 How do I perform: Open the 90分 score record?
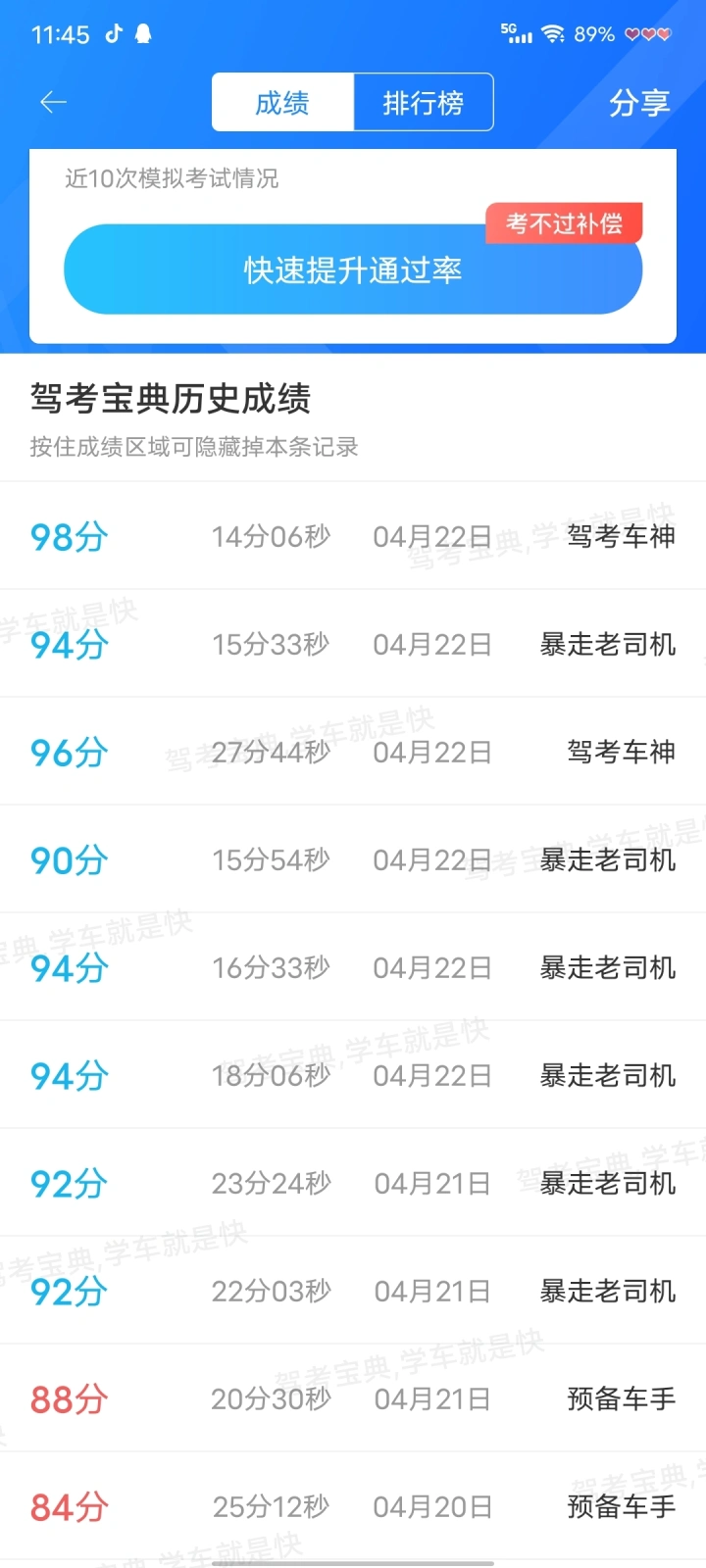point(353,859)
